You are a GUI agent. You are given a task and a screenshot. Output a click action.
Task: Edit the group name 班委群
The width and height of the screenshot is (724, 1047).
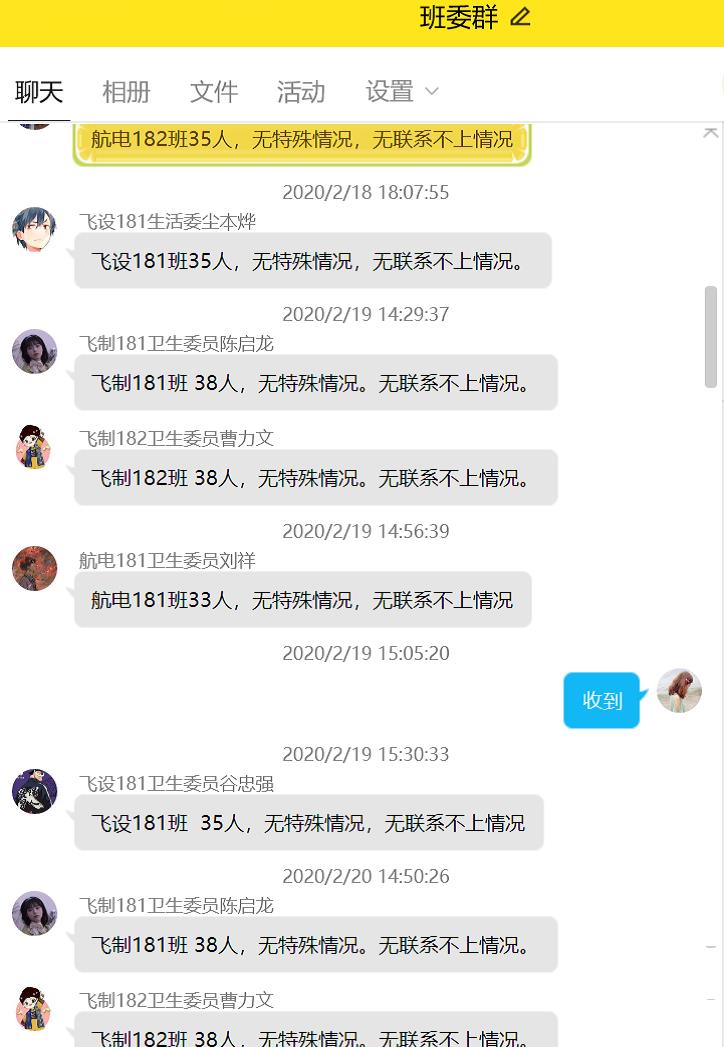pyautogui.click(x=520, y=17)
